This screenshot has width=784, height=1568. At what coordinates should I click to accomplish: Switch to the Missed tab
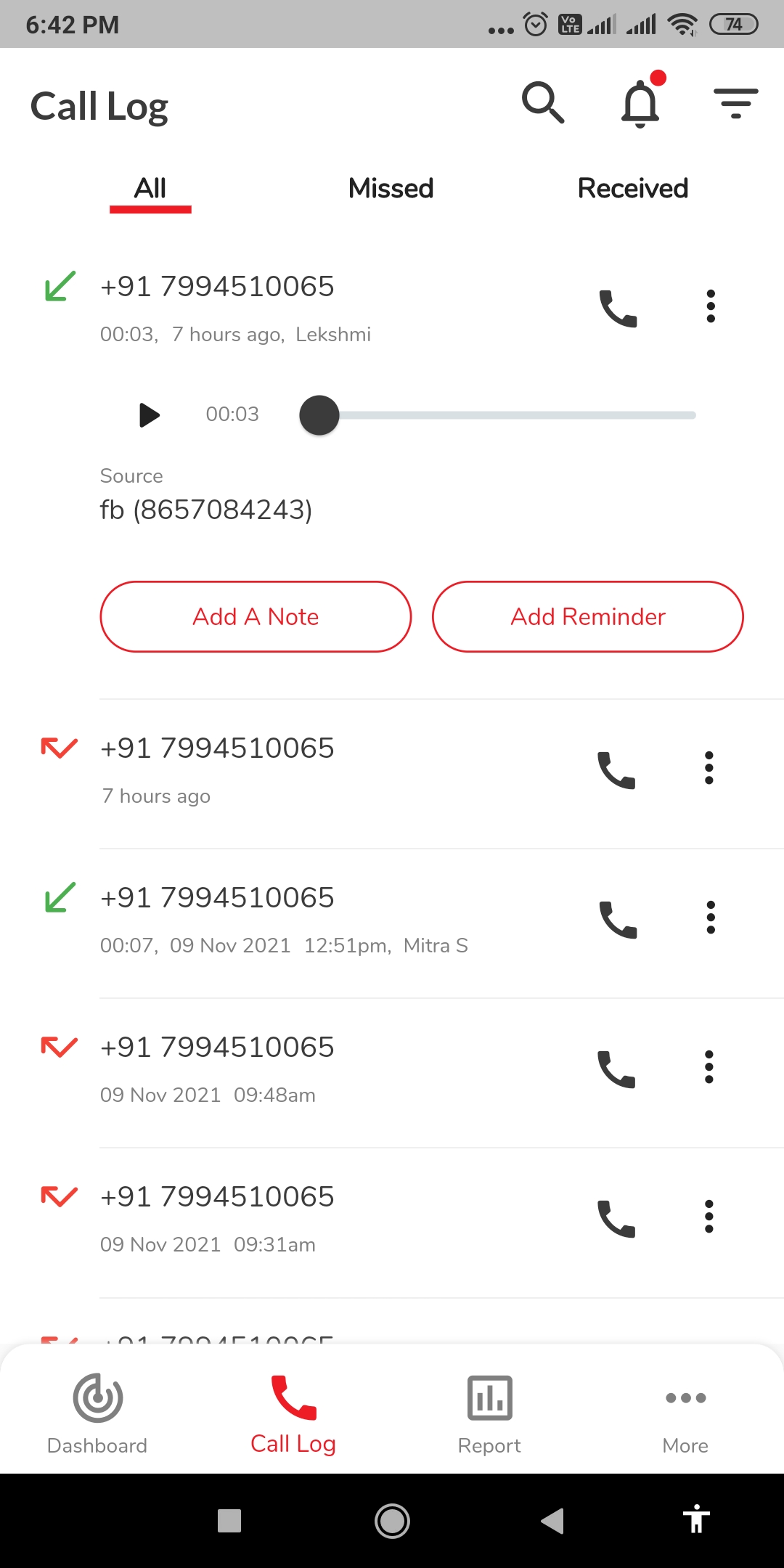391,189
